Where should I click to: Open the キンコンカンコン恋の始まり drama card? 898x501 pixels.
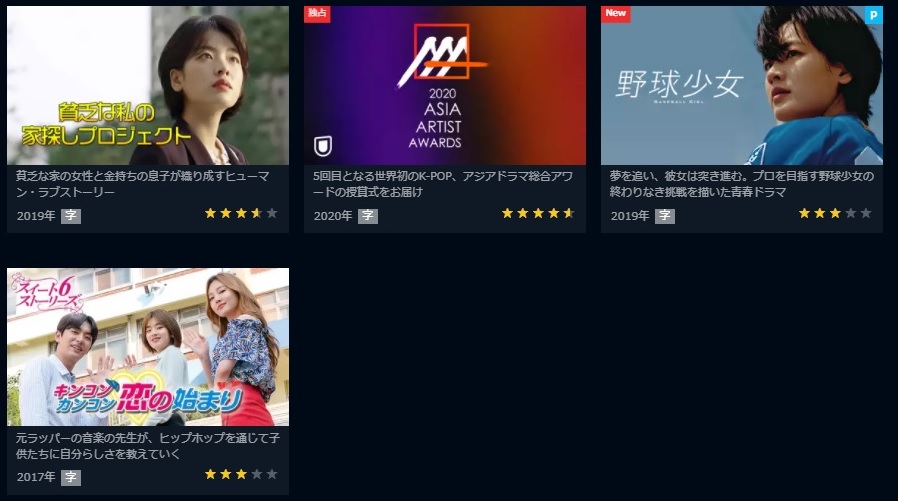[x=148, y=347]
